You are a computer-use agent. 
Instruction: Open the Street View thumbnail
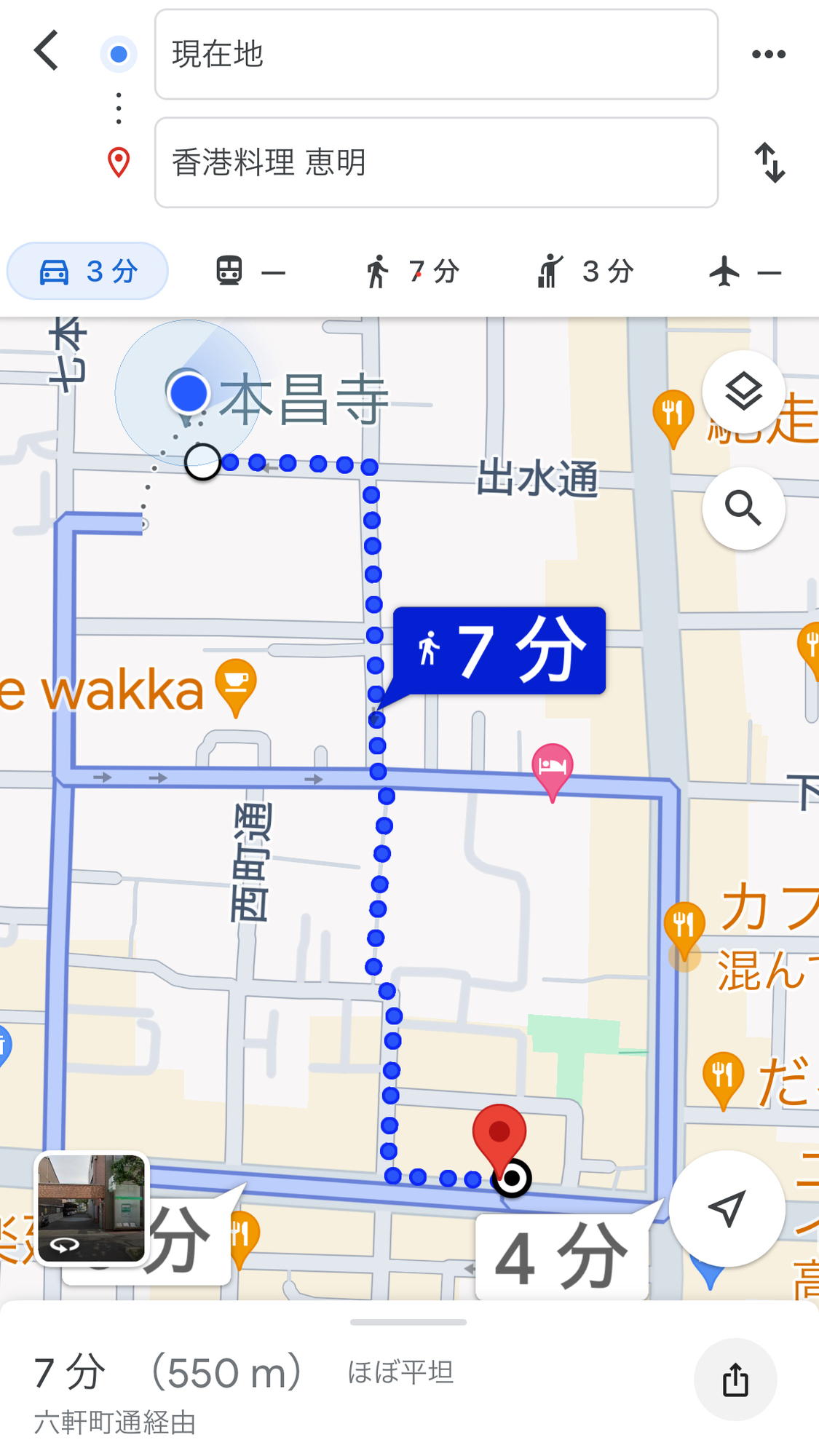(91, 1208)
